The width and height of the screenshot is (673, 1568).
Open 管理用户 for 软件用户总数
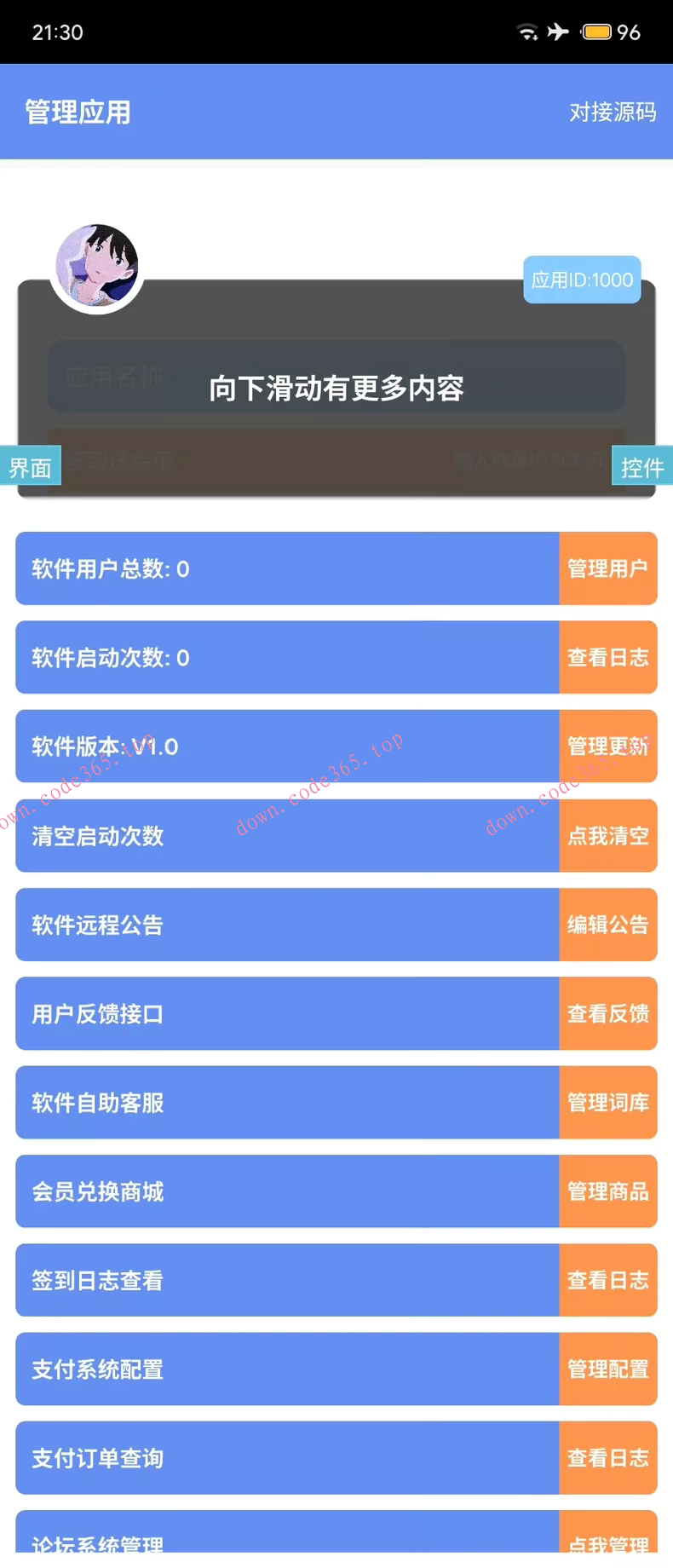pyautogui.click(x=607, y=568)
